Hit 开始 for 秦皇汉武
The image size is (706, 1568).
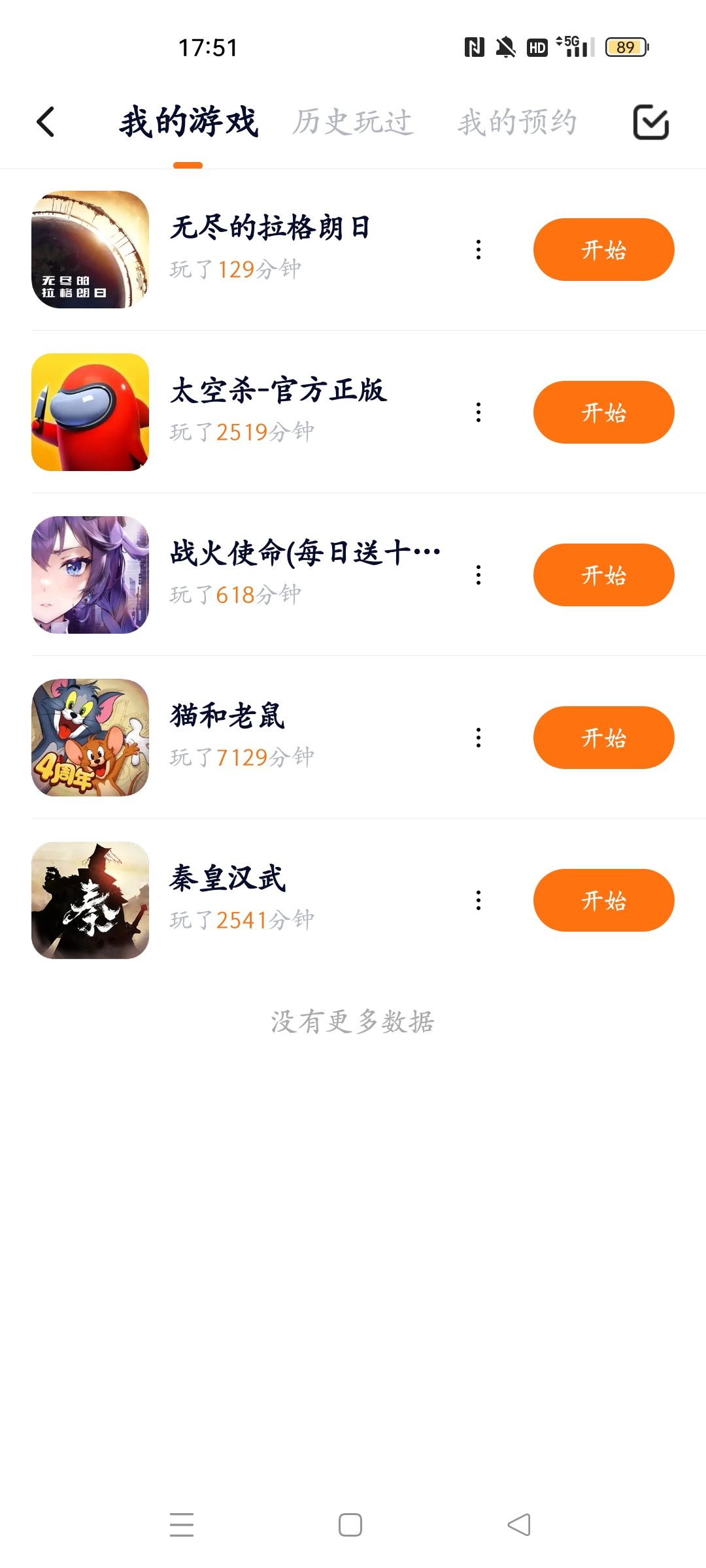point(603,900)
